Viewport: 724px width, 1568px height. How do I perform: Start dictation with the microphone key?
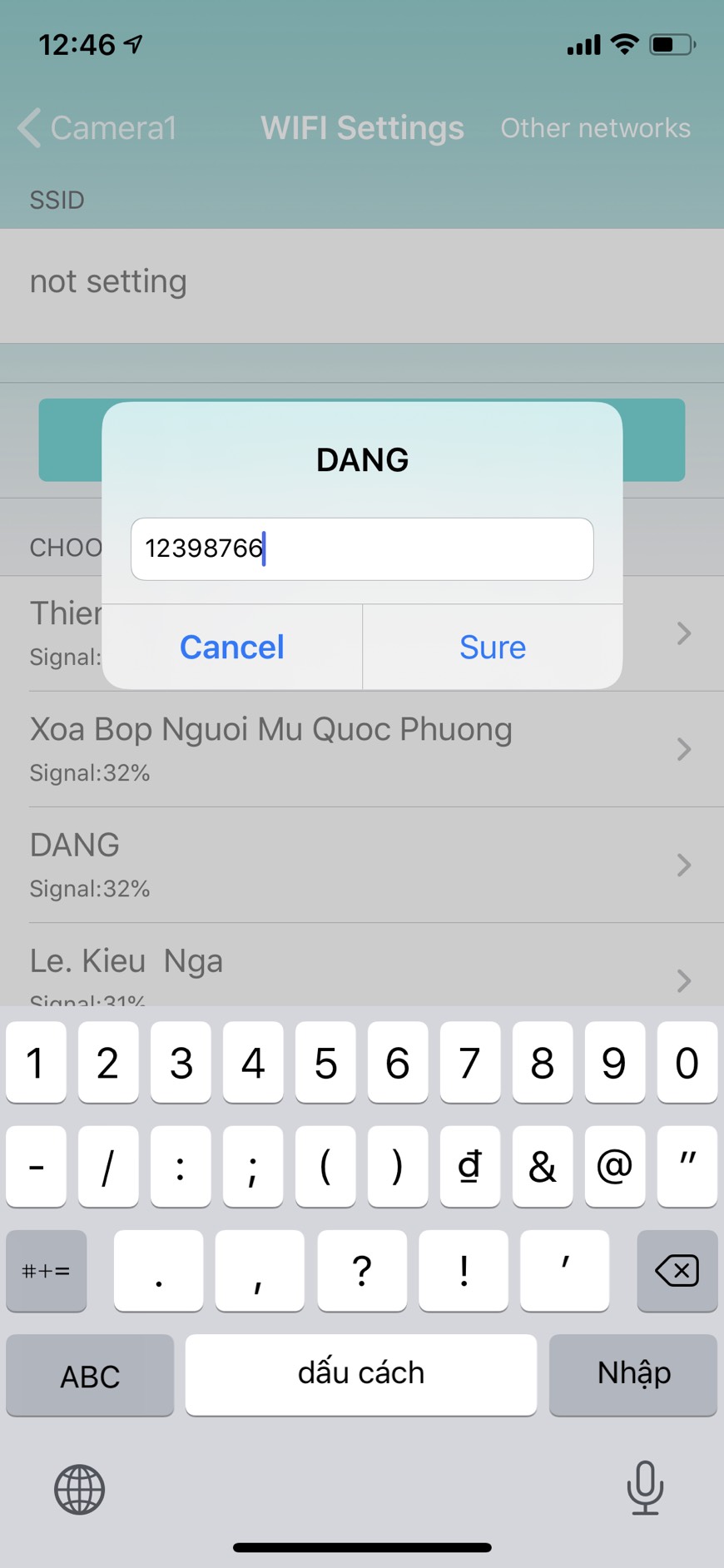(x=645, y=1487)
